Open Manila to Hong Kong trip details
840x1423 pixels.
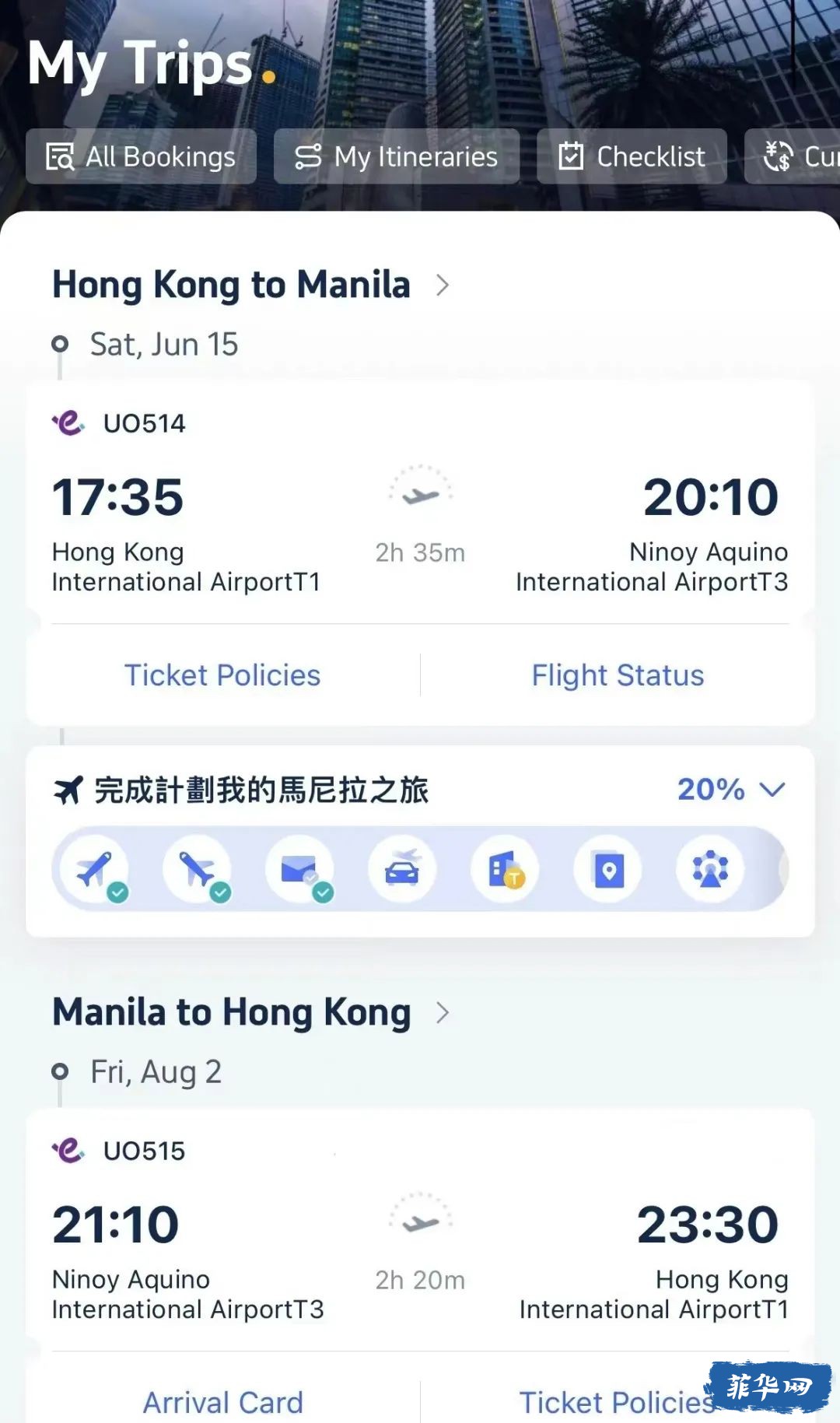(250, 1012)
